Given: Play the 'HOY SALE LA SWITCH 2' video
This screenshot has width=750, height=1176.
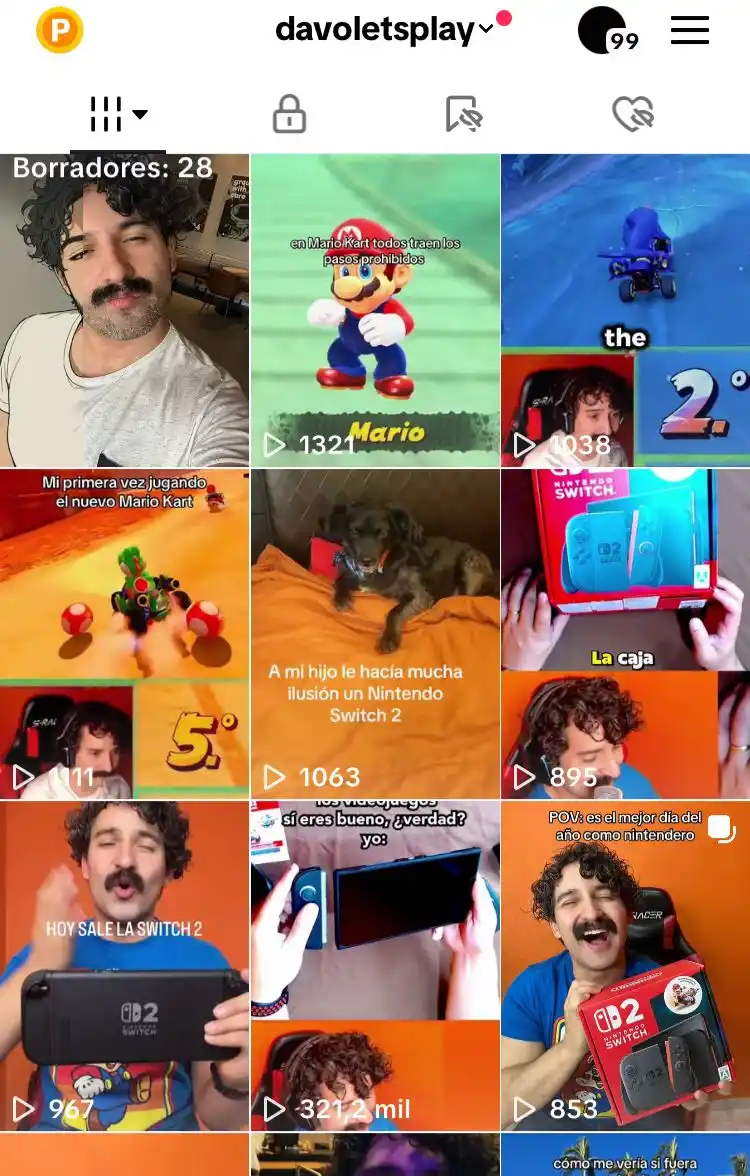Looking at the screenshot, I should pos(124,965).
